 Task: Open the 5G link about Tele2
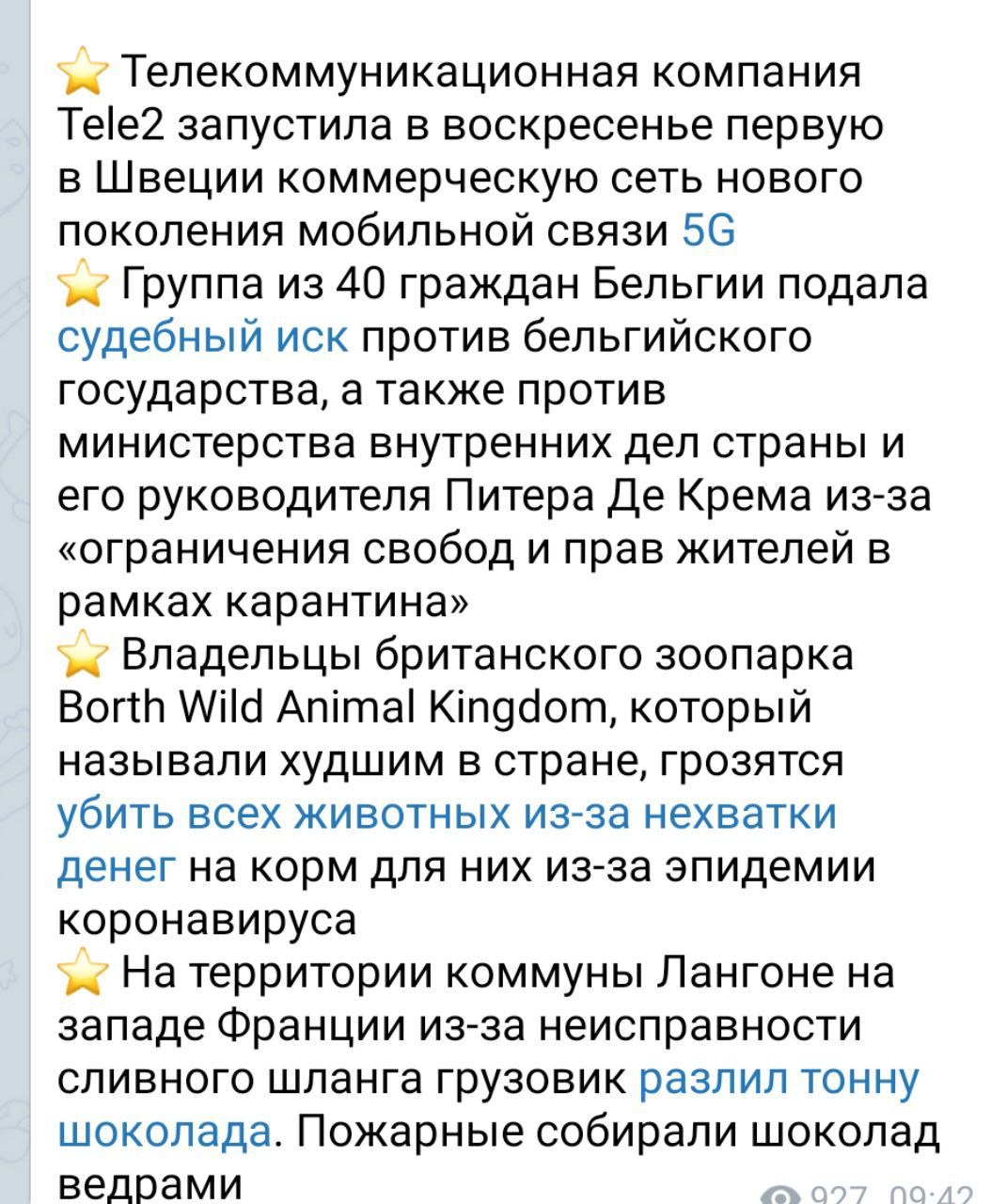click(707, 230)
